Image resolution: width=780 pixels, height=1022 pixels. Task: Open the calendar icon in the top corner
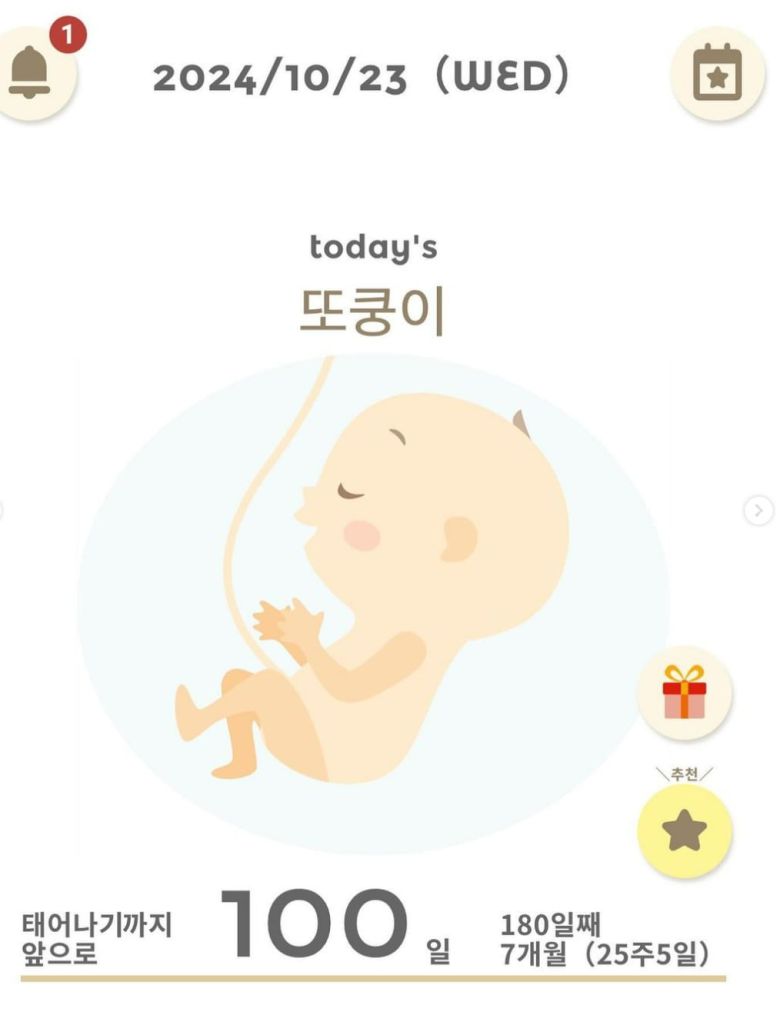pyautogui.click(x=718, y=72)
